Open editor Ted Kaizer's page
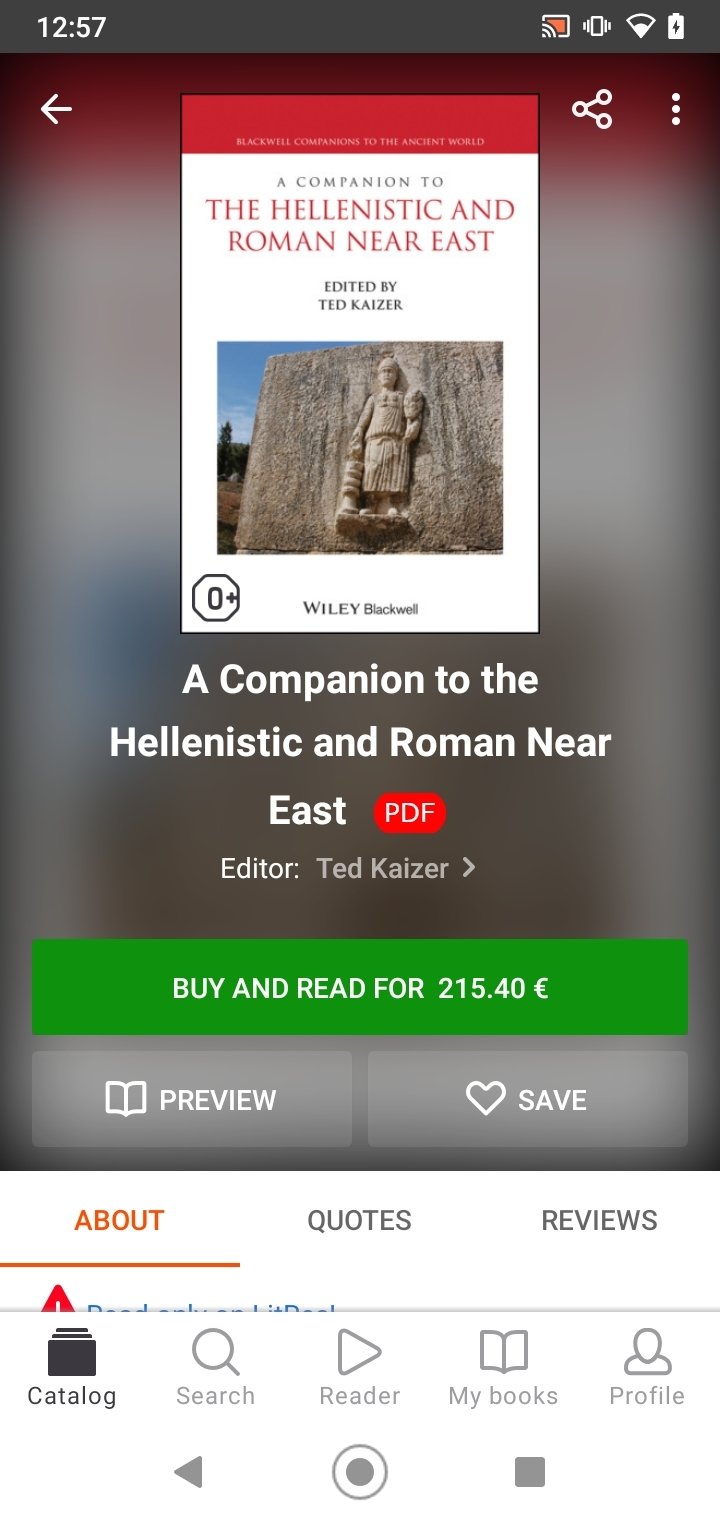The width and height of the screenshot is (720, 1520). 396,868
